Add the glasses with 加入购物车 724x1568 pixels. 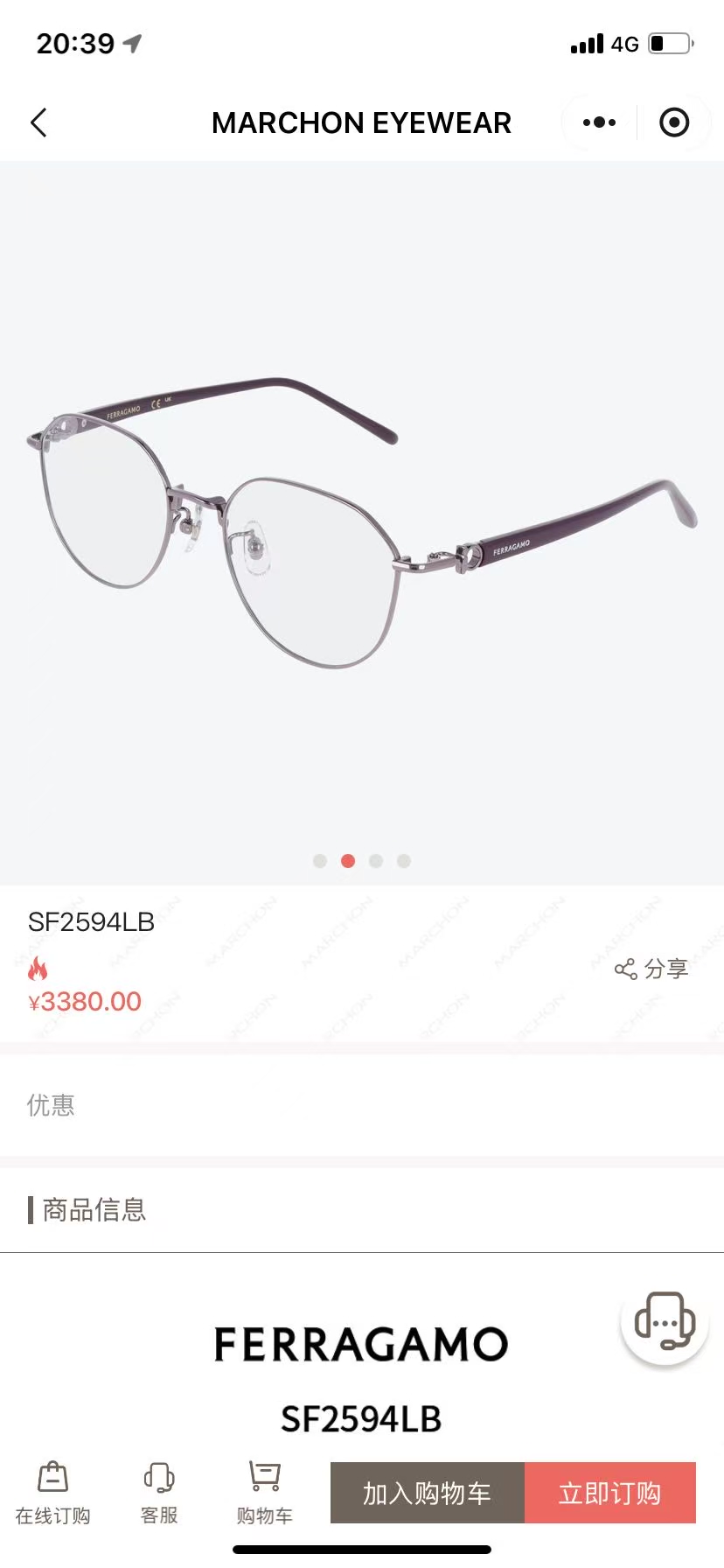coord(427,1493)
